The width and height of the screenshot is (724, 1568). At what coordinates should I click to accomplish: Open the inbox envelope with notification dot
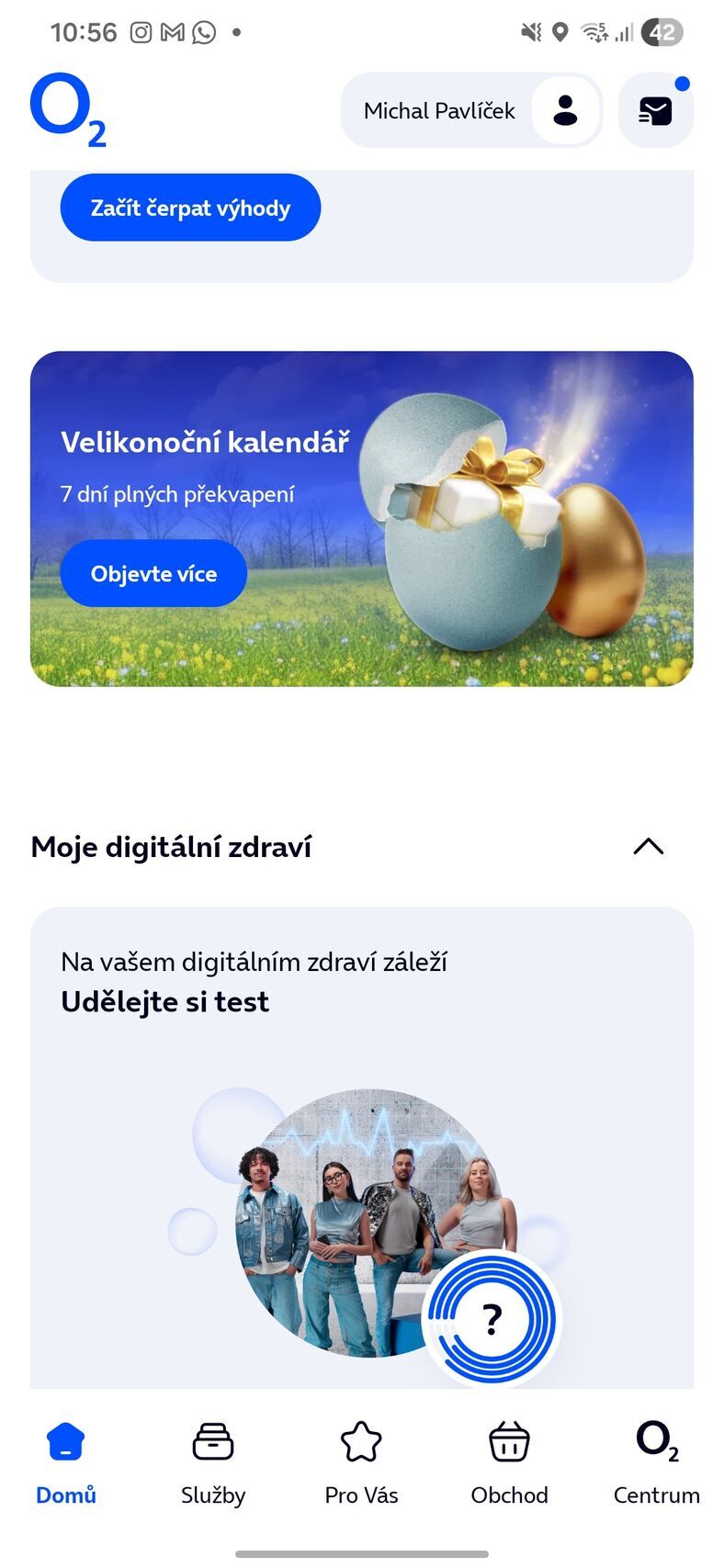655,110
